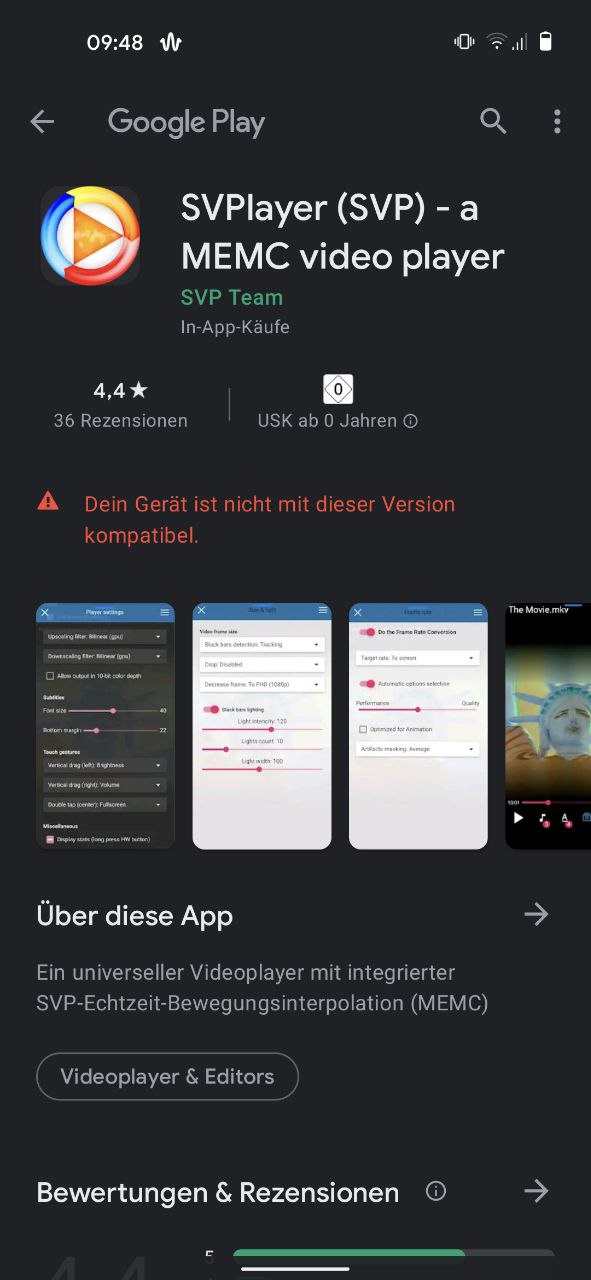View info about the USK ab 0 Jahren rating
Image resolution: width=591 pixels, height=1280 pixels.
410,421
